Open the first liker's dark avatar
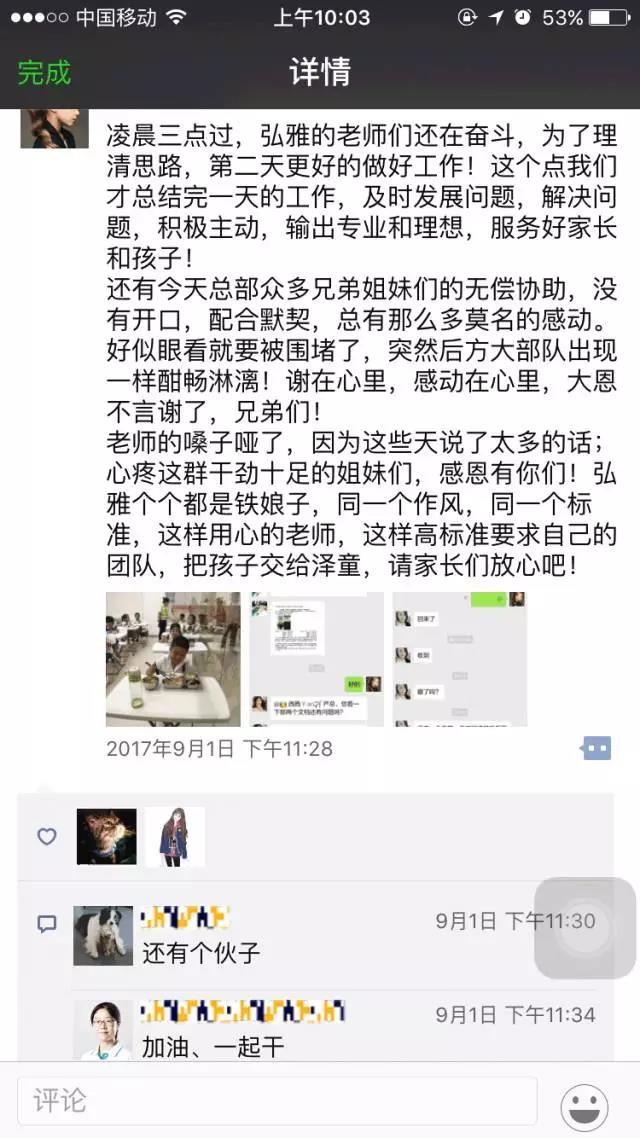The height and width of the screenshot is (1138, 640). tap(107, 837)
